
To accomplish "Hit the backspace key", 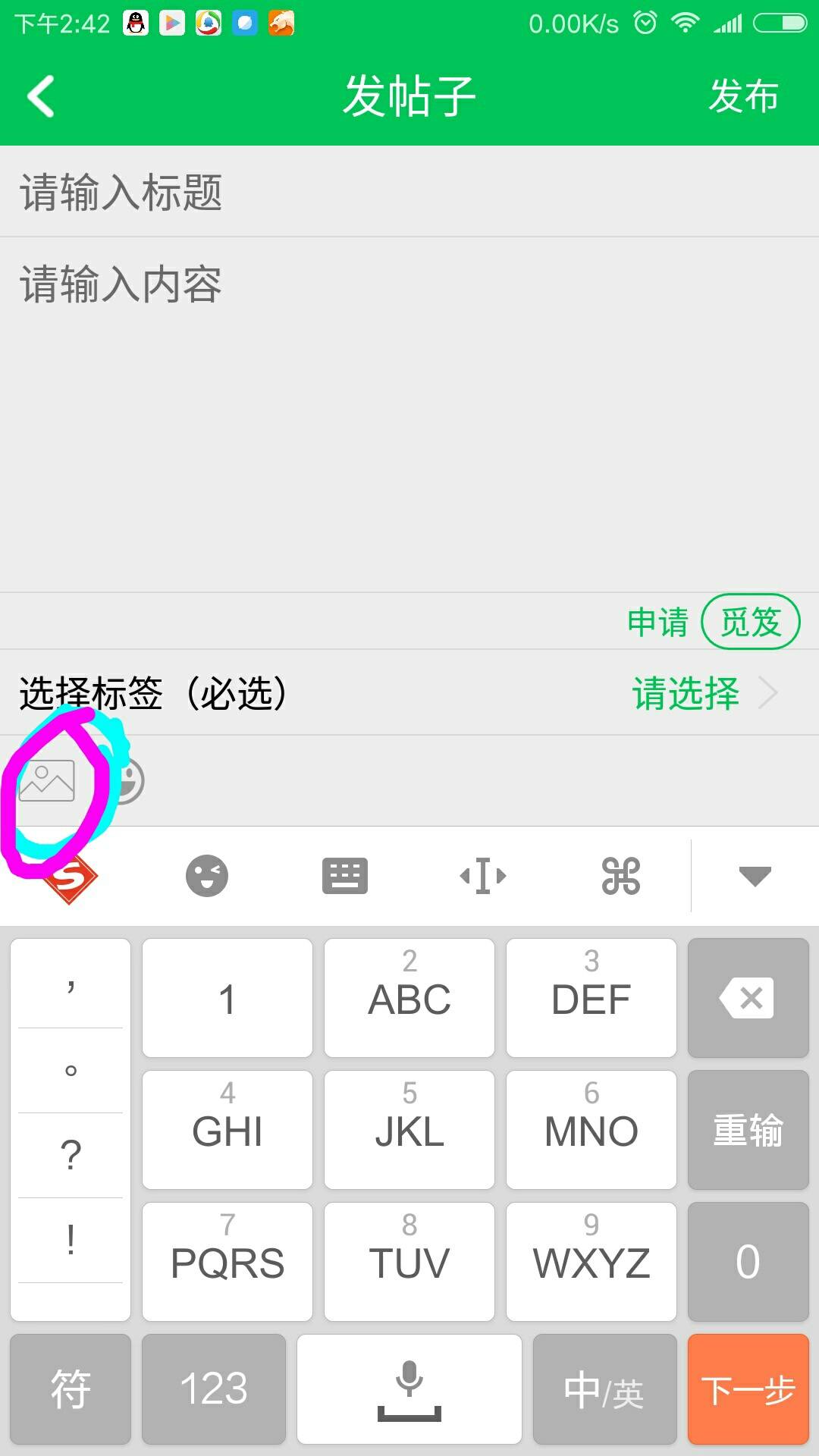I will pos(748,998).
